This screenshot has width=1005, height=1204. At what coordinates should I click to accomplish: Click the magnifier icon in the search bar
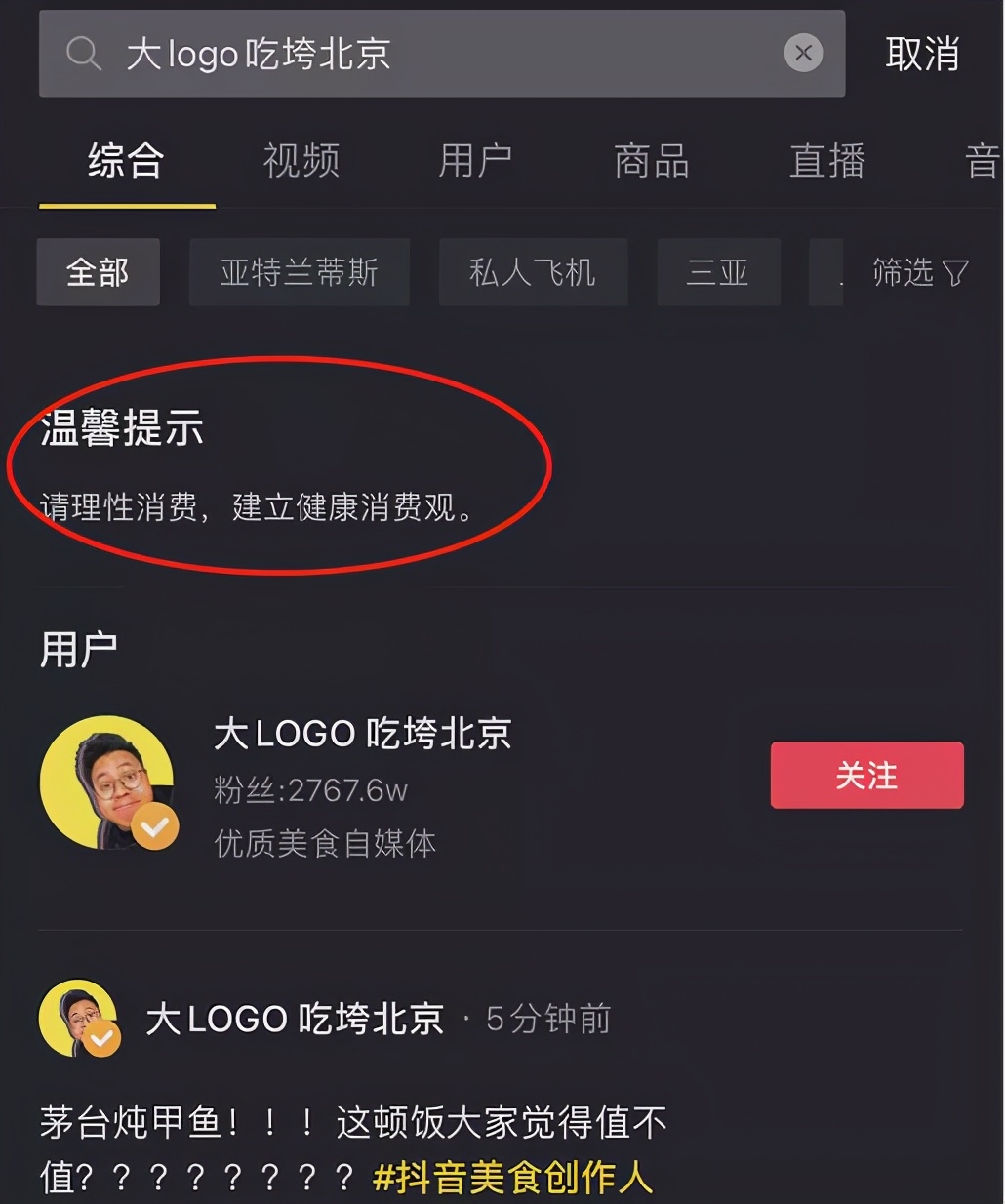(83, 54)
